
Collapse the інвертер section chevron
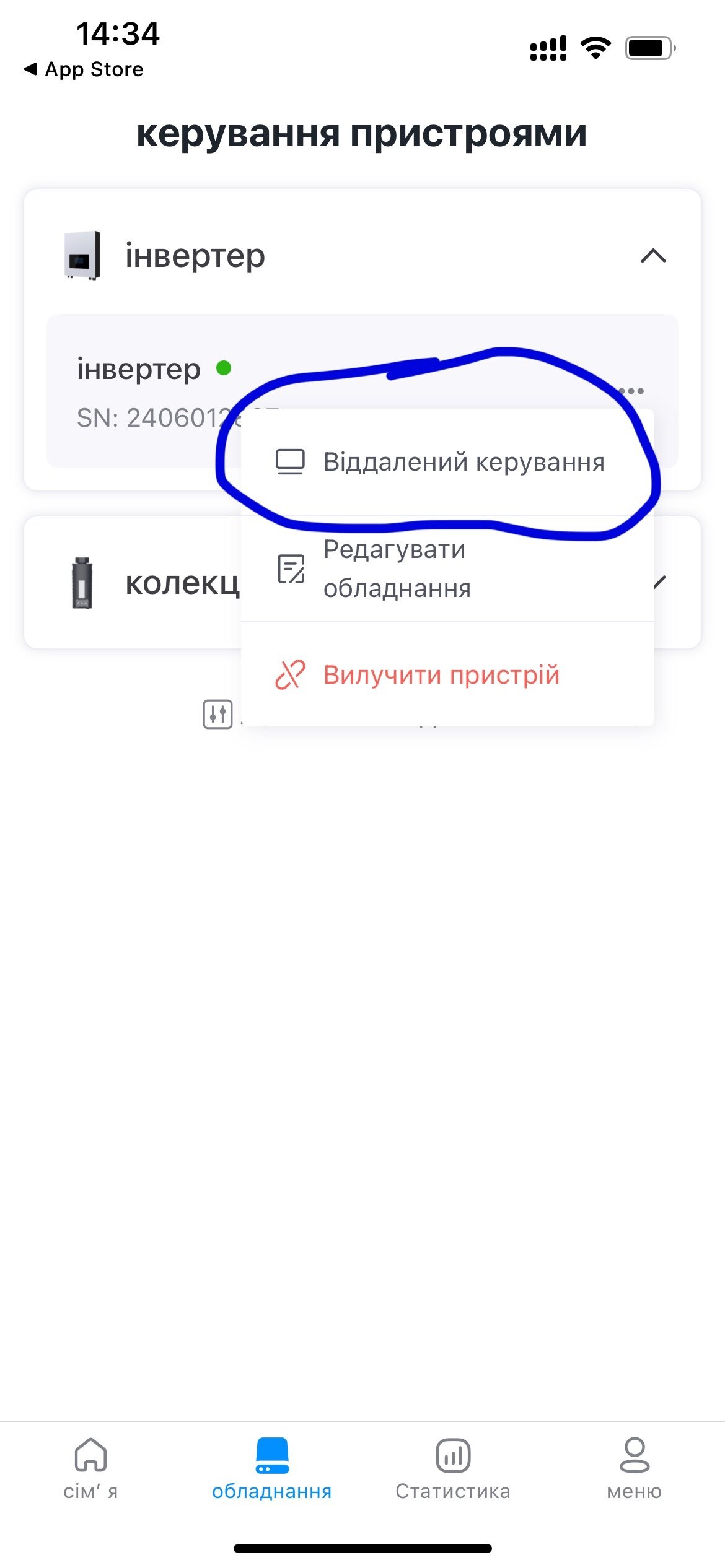(653, 256)
